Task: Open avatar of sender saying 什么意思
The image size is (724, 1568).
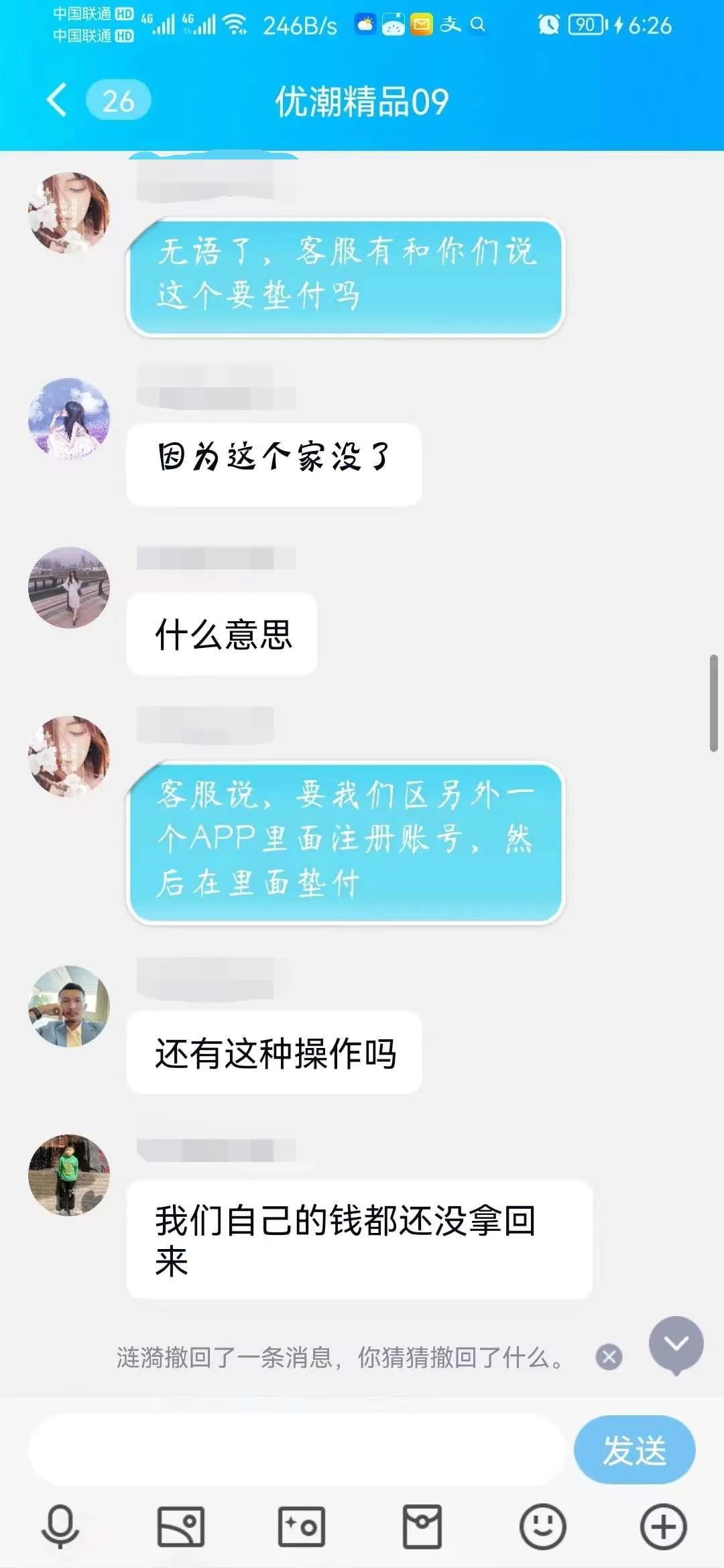Action: pyautogui.click(x=68, y=588)
